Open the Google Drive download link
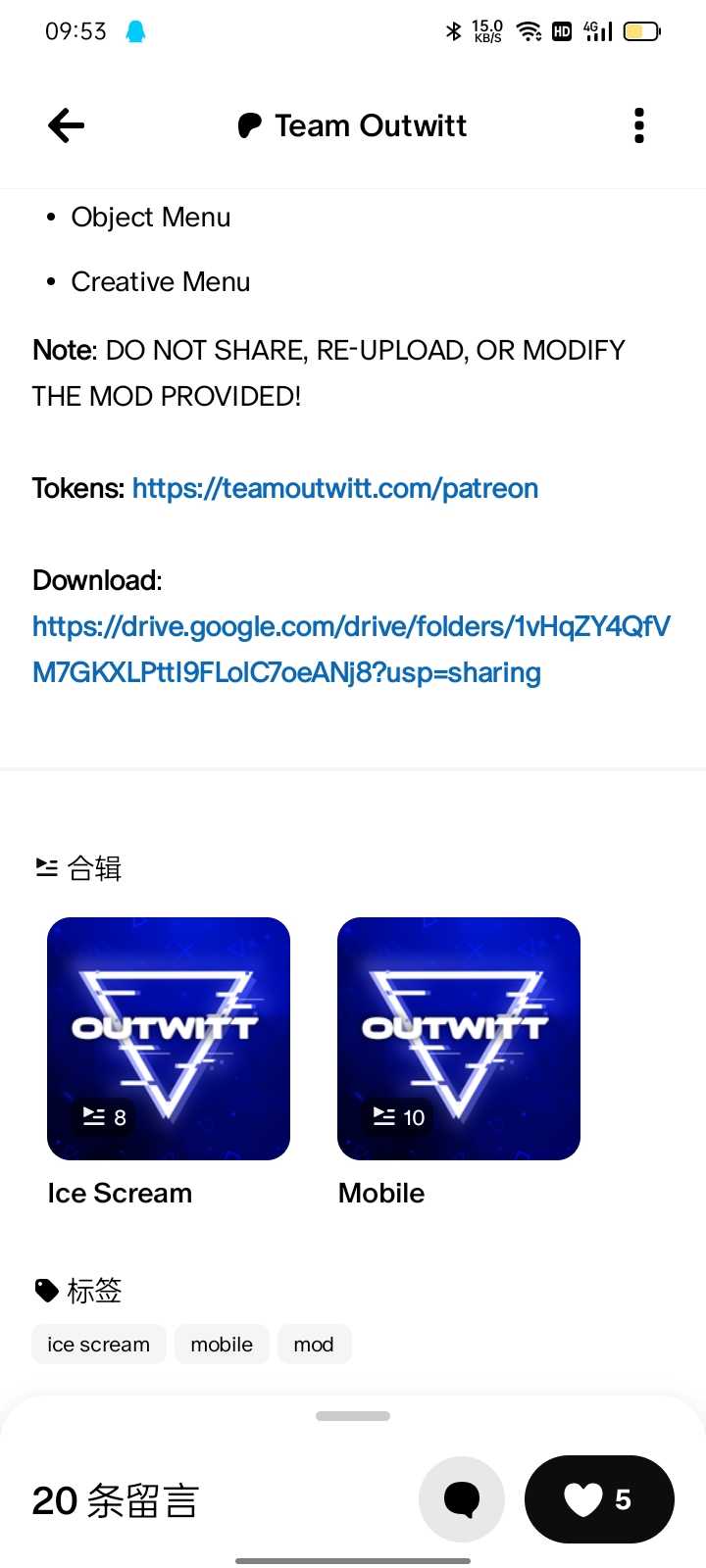Viewport: 706px width, 1568px height. (x=351, y=649)
